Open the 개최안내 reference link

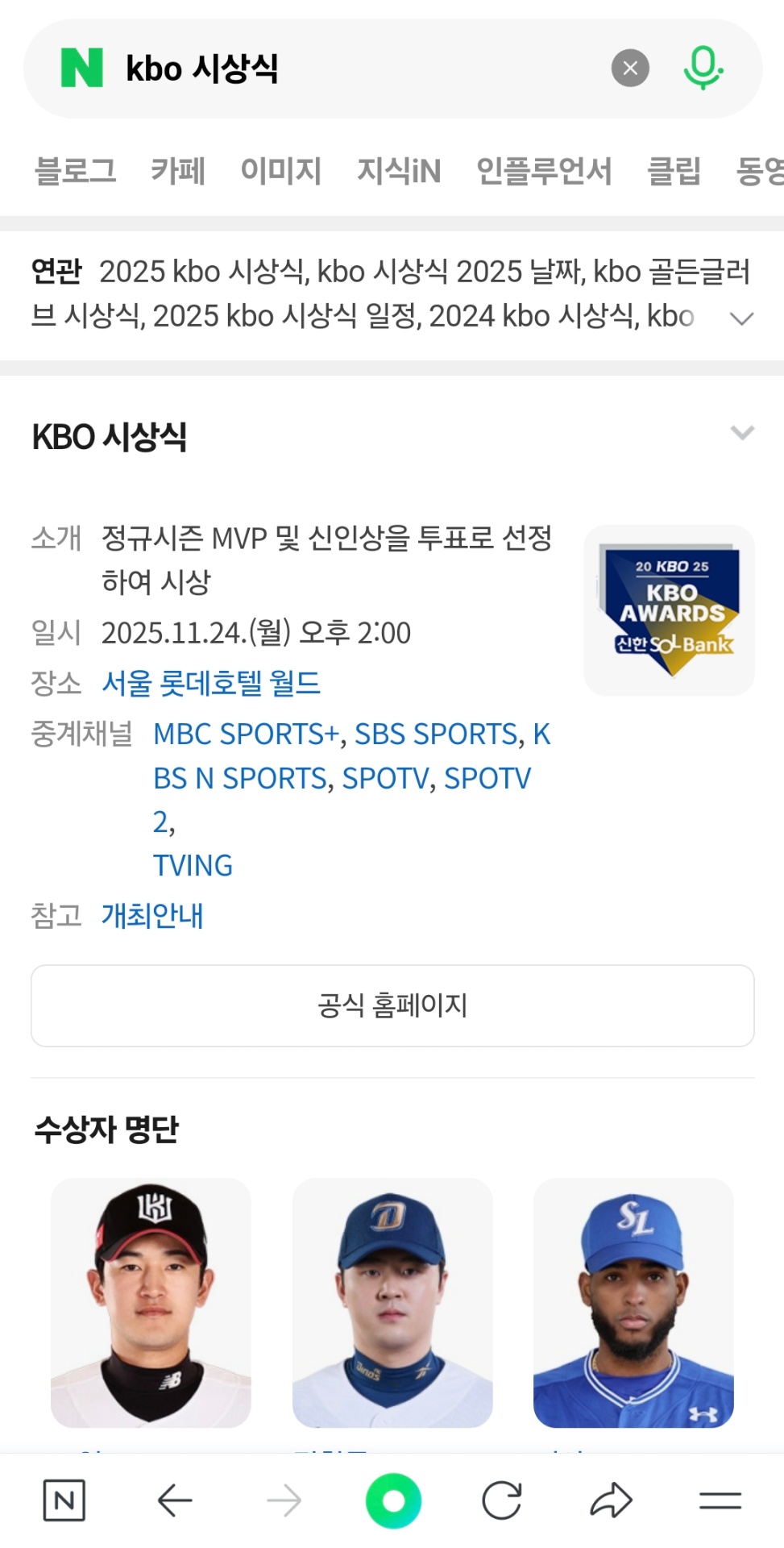[x=152, y=916]
